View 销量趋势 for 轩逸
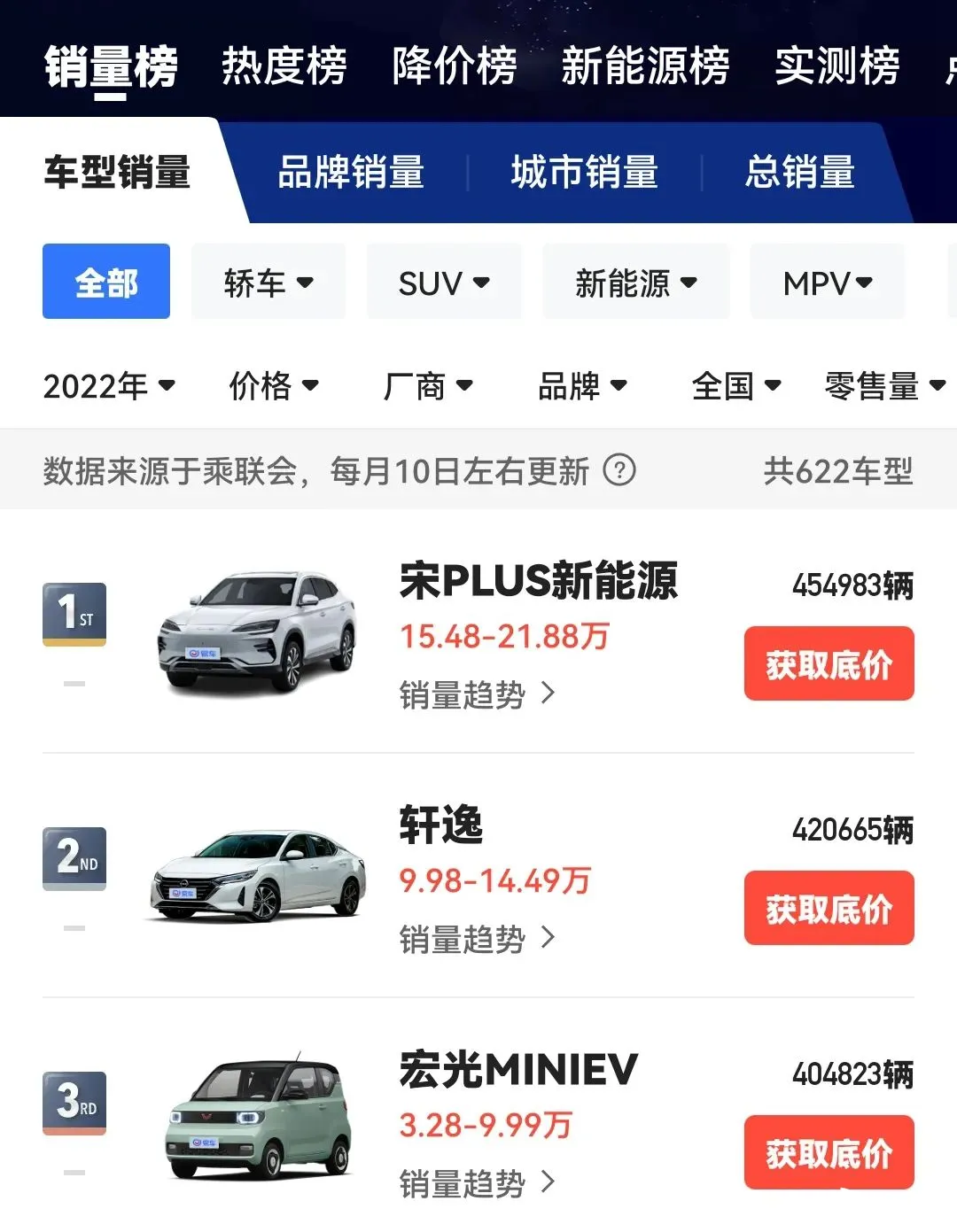957x1232 pixels. (477, 939)
